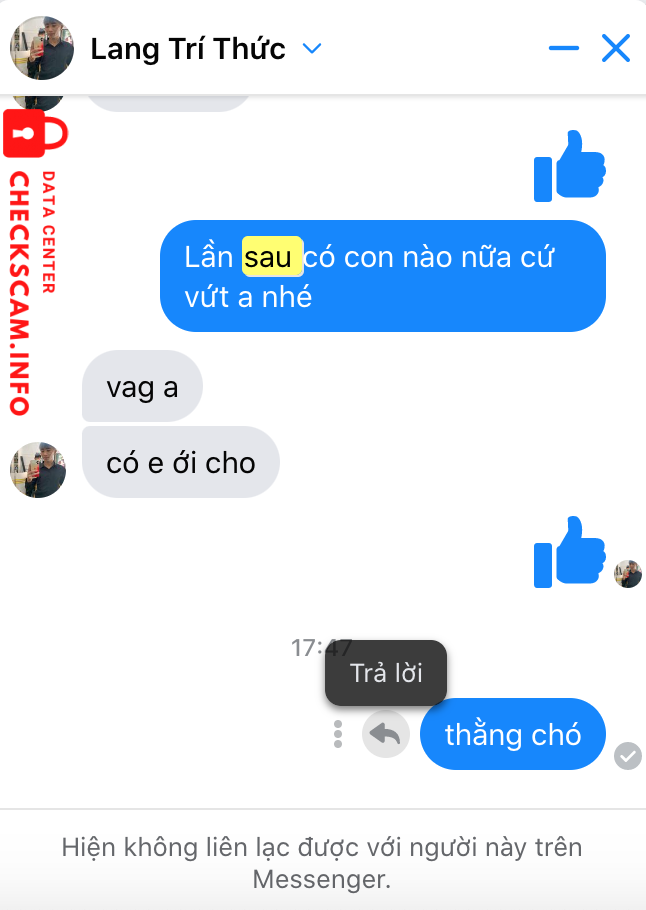Reply to the "thằng chó" message
This screenshot has height=910, width=646.
click(385, 734)
